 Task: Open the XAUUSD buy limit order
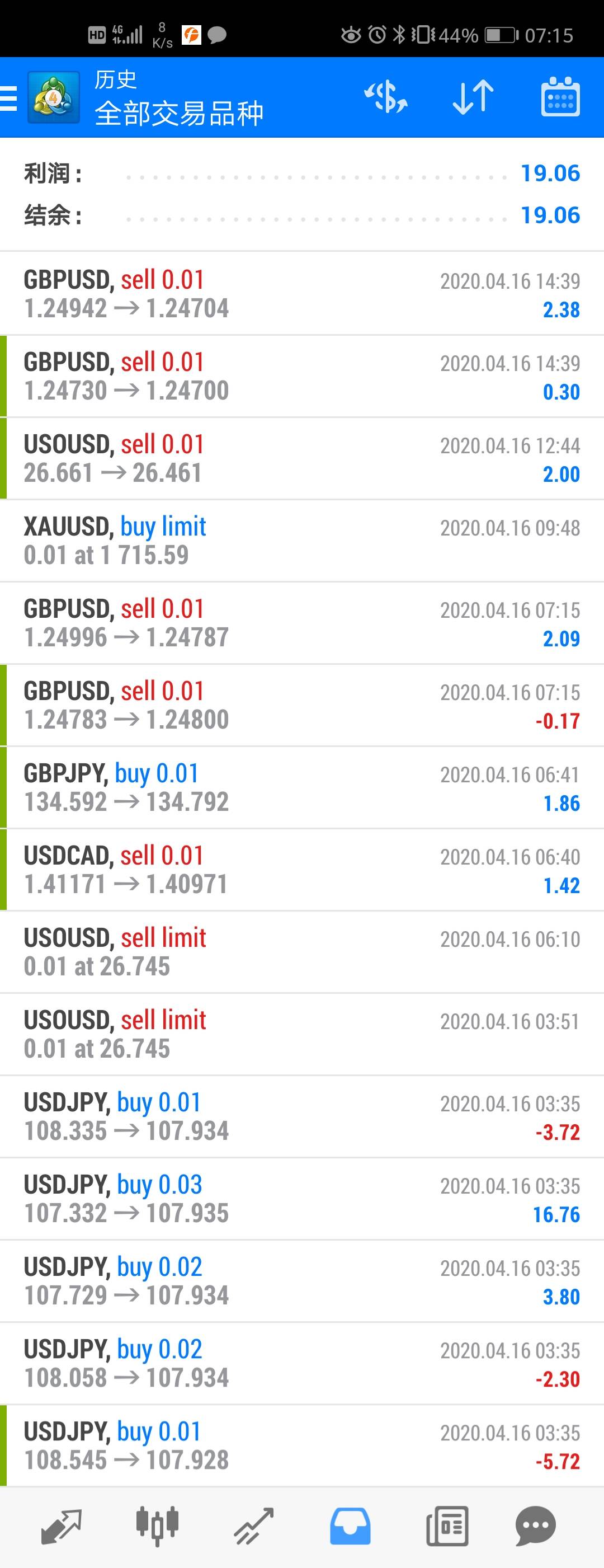301,541
